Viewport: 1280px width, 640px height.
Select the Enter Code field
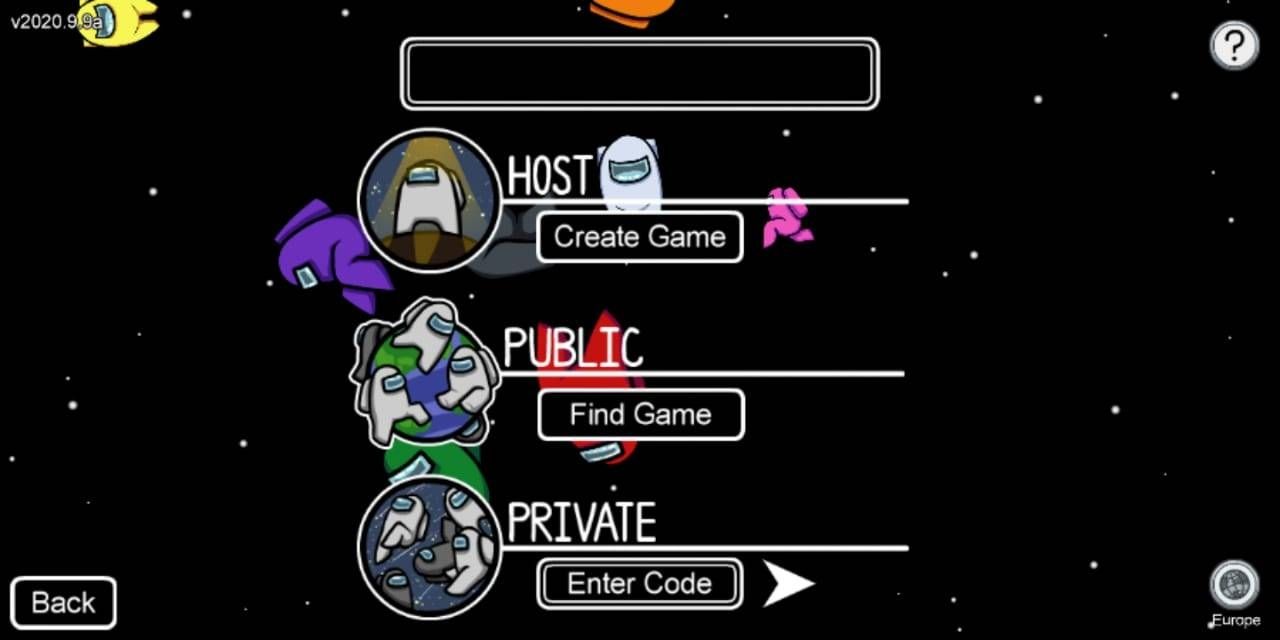point(640,584)
